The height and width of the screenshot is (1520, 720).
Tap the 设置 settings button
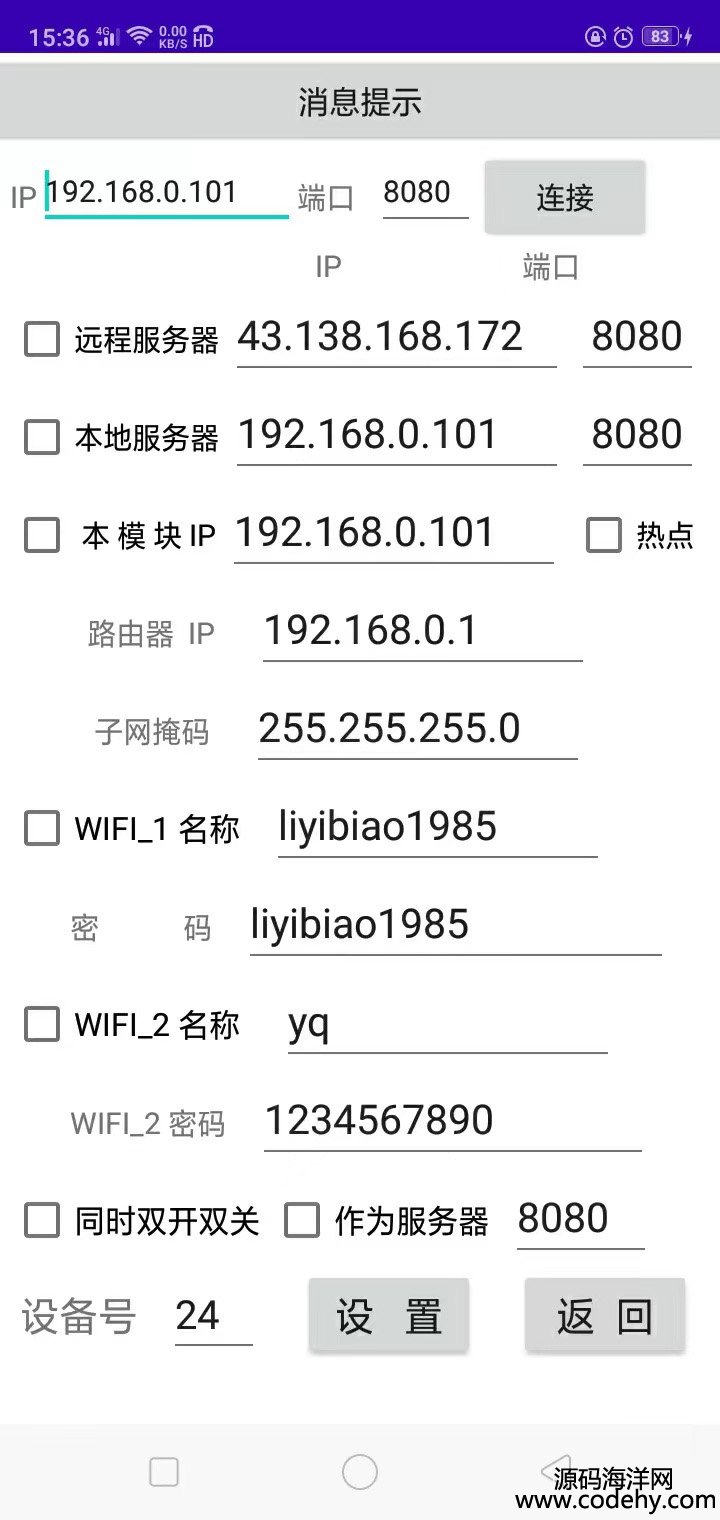[x=389, y=1316]
